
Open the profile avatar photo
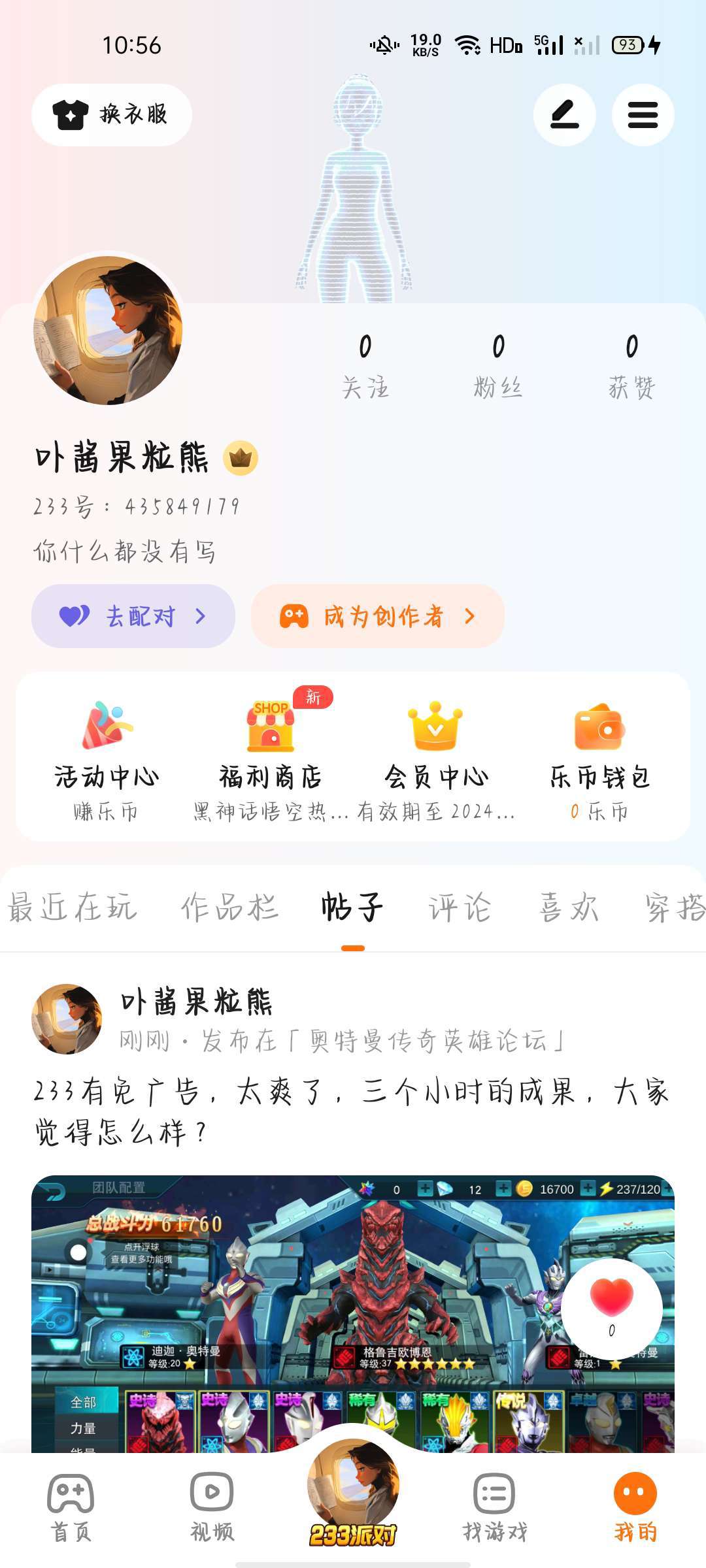click(109, 331)
